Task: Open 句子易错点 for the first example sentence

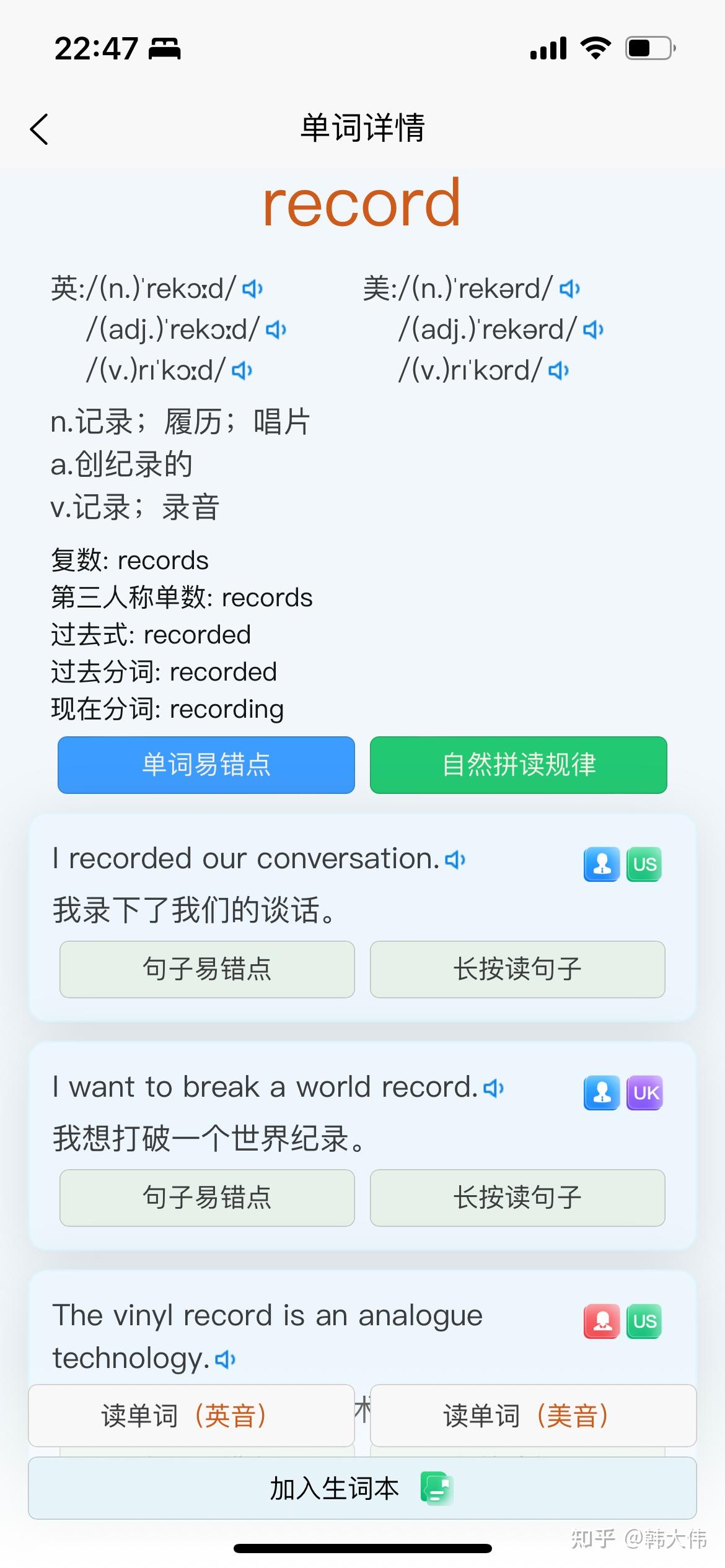Action: [206, 970]
